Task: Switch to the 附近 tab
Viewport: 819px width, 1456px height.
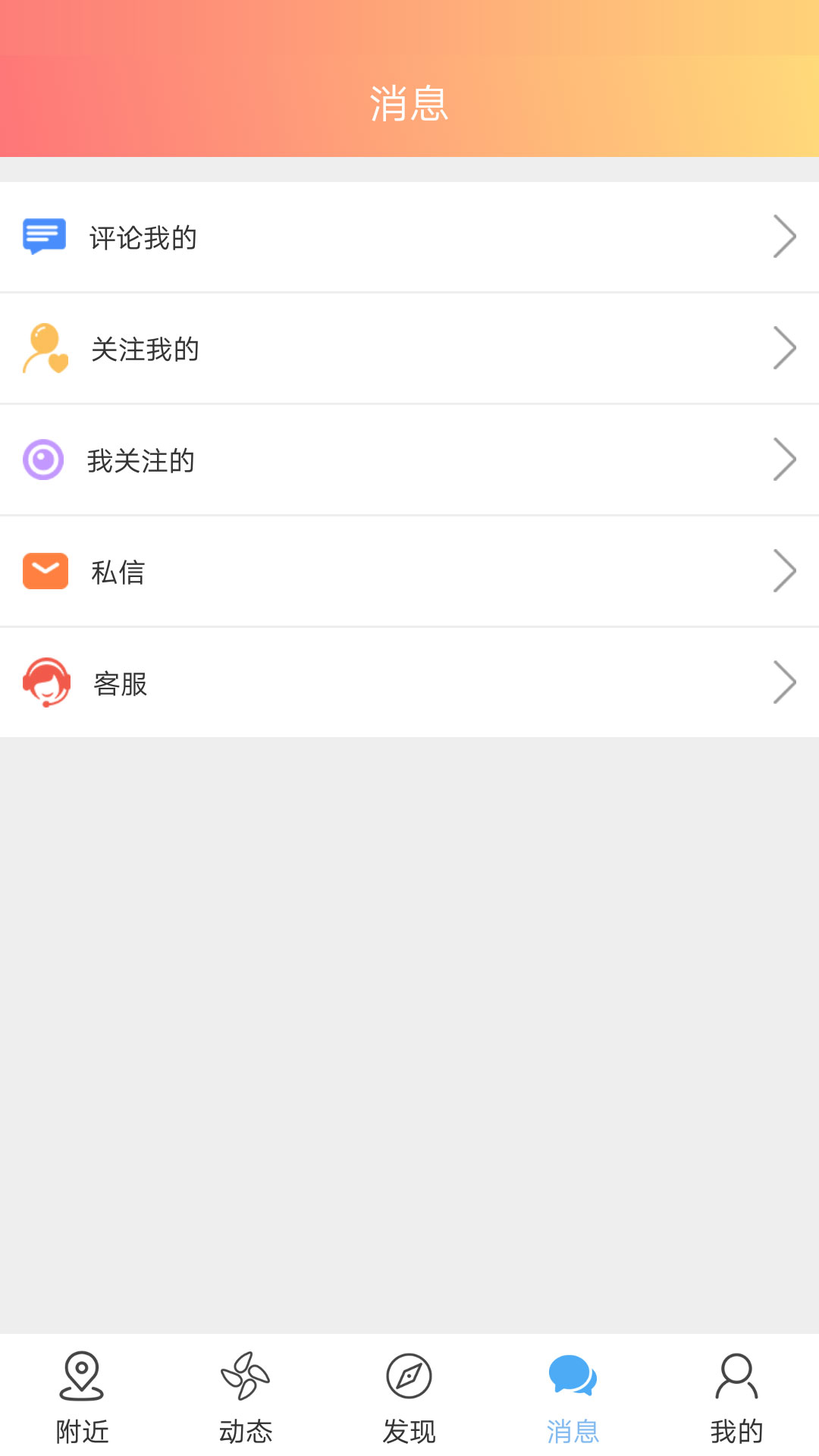Action: 82,1397
